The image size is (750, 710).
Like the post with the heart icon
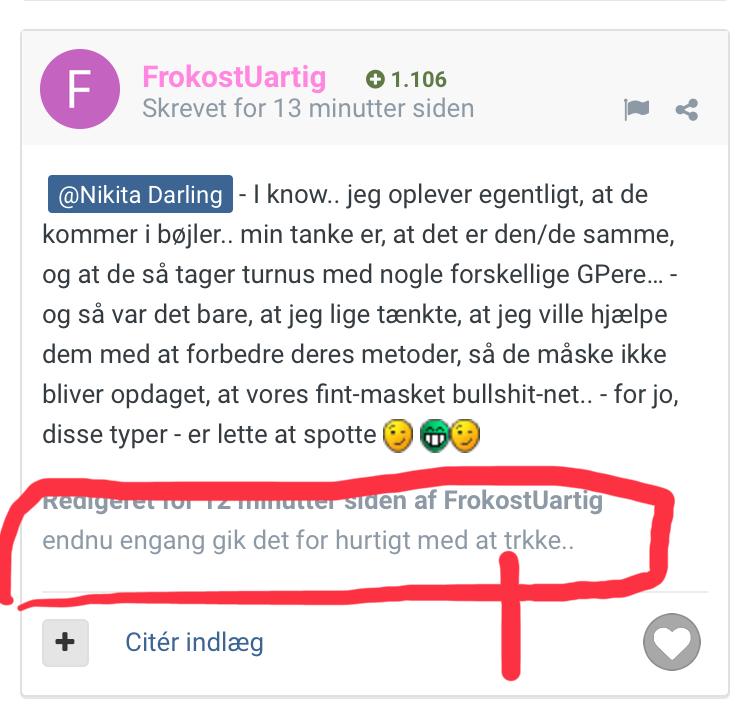click(x=670, y=643)
